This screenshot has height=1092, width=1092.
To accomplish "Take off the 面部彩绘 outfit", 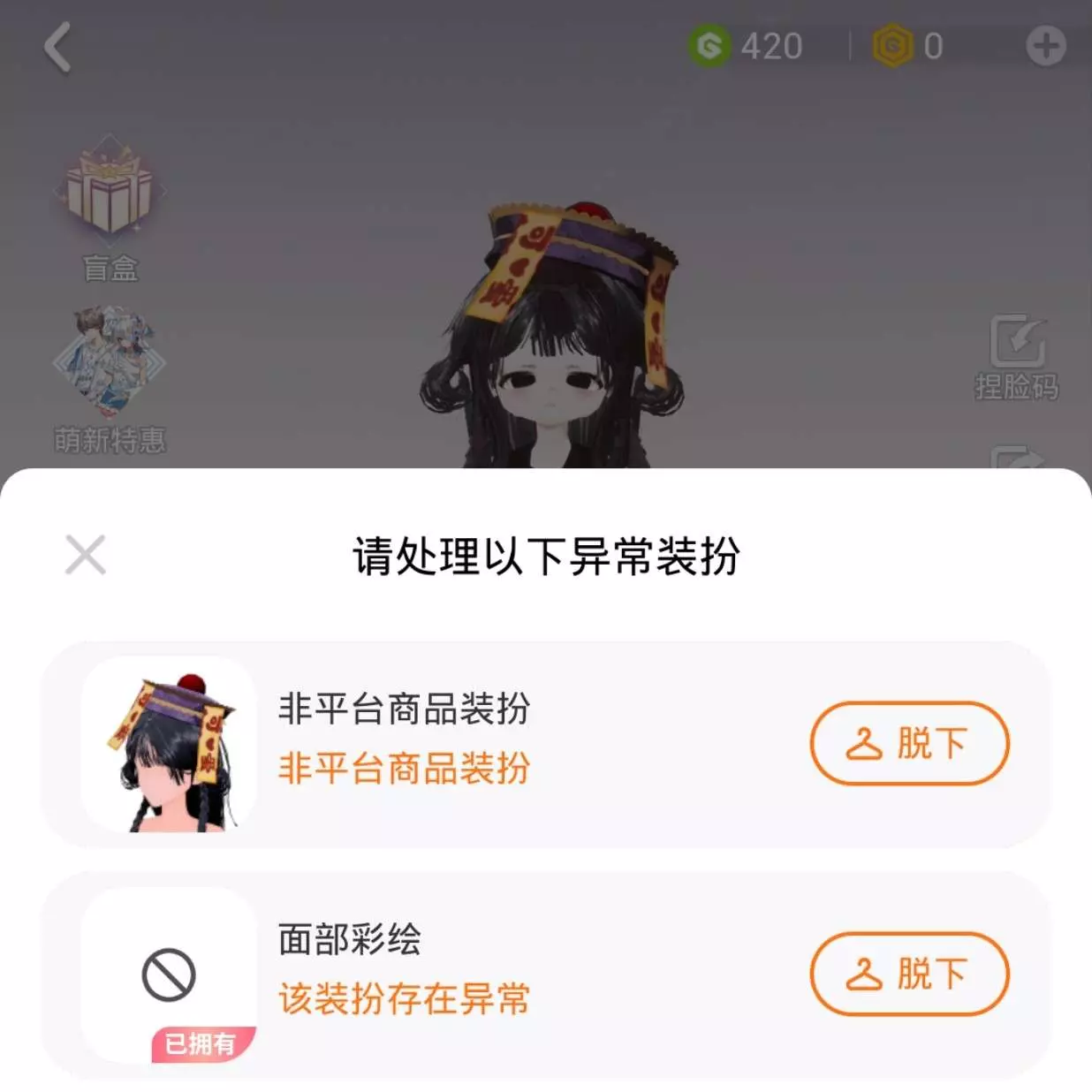I will (x=909, y=974).
